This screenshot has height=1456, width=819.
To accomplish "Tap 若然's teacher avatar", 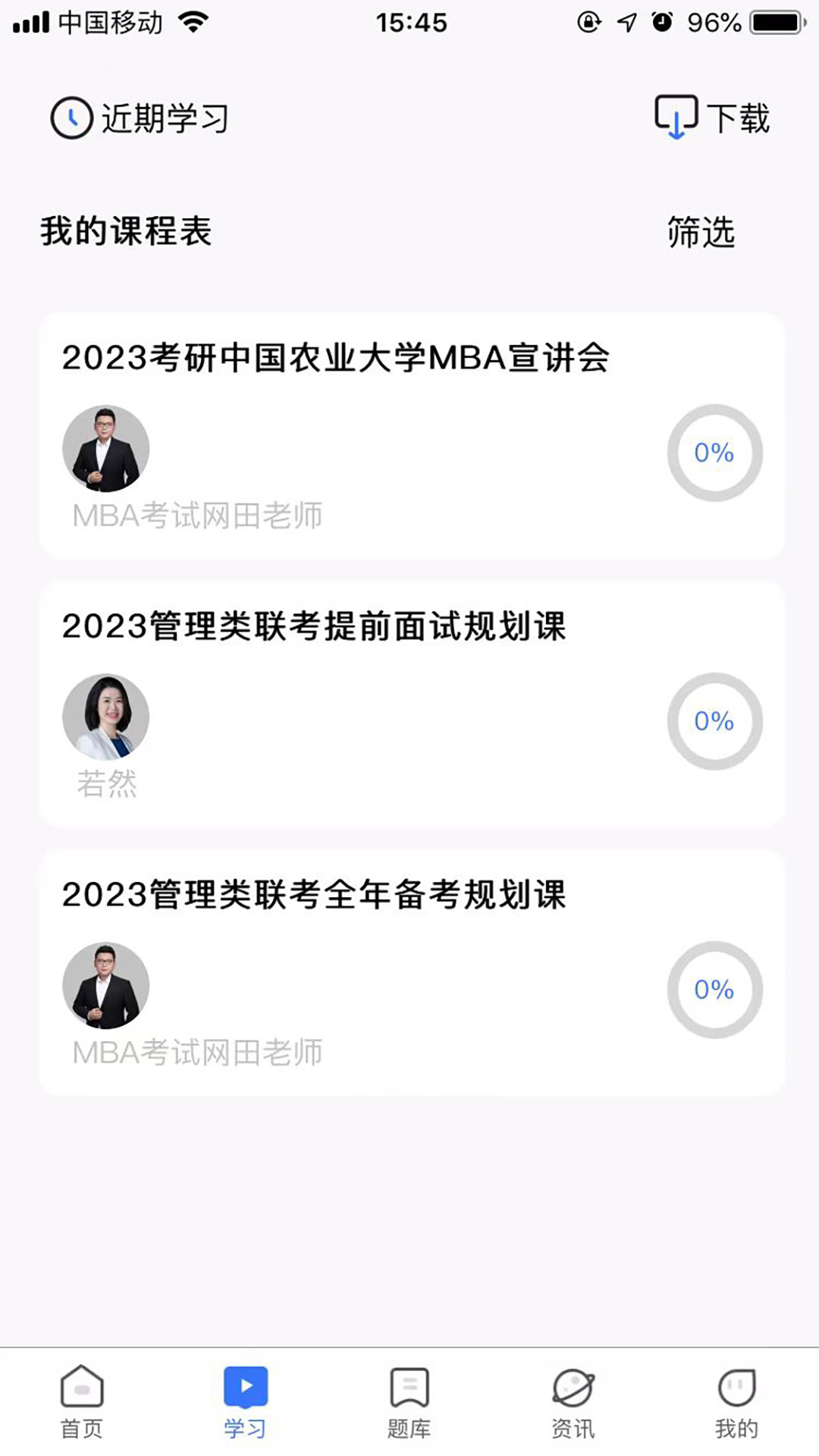I will 106,716.
